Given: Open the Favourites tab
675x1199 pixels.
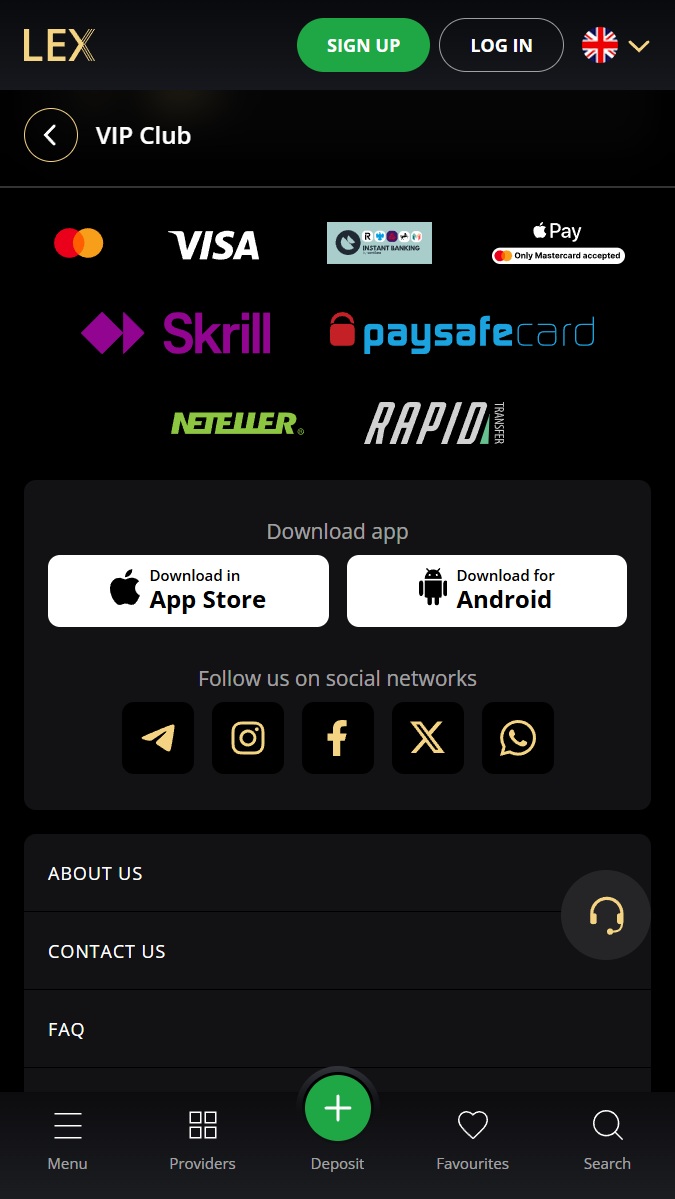Looking at the screenshot, I should click(x=472, y=1141).
